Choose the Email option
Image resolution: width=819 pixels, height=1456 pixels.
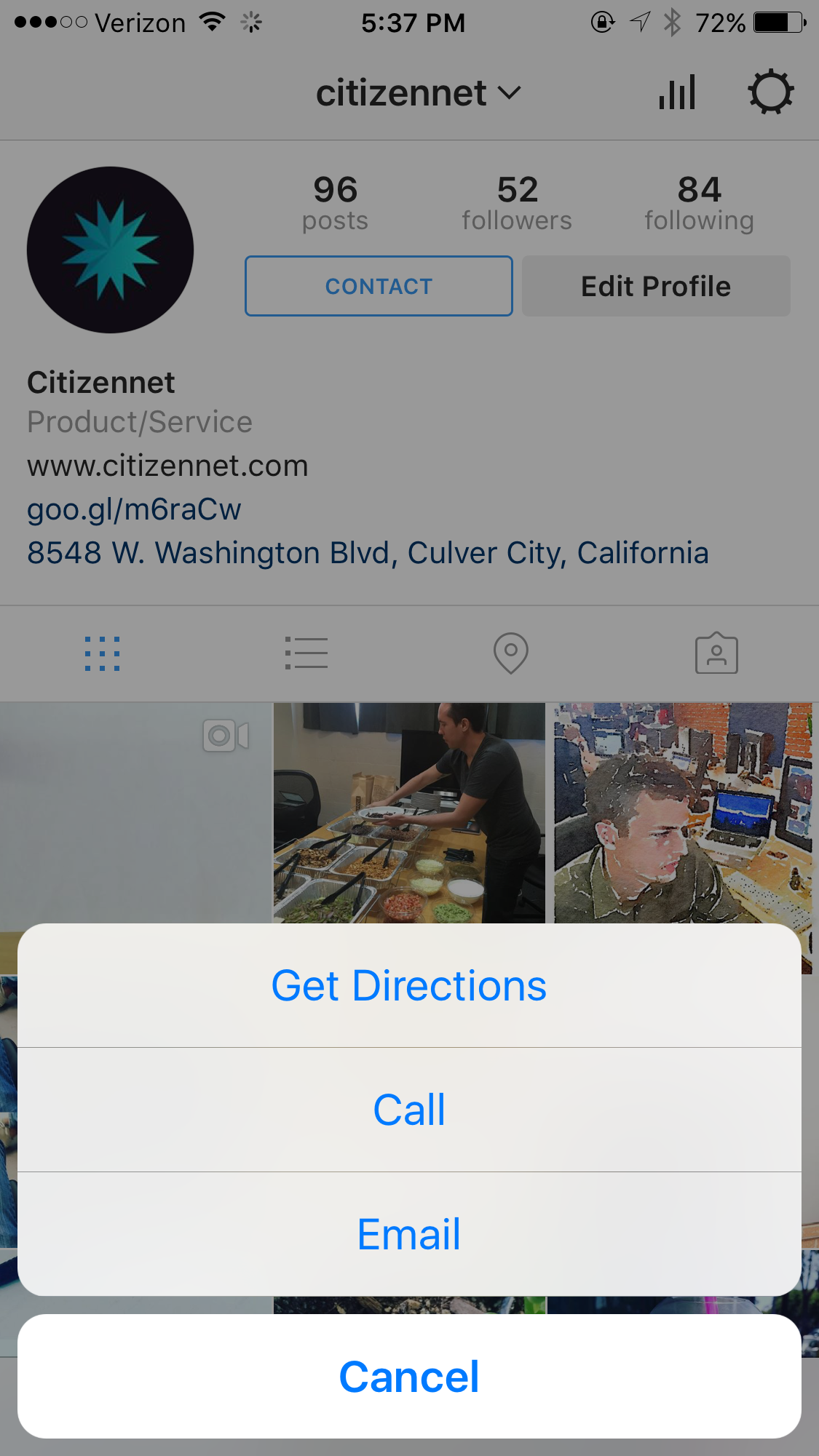tap(409, 1234)
